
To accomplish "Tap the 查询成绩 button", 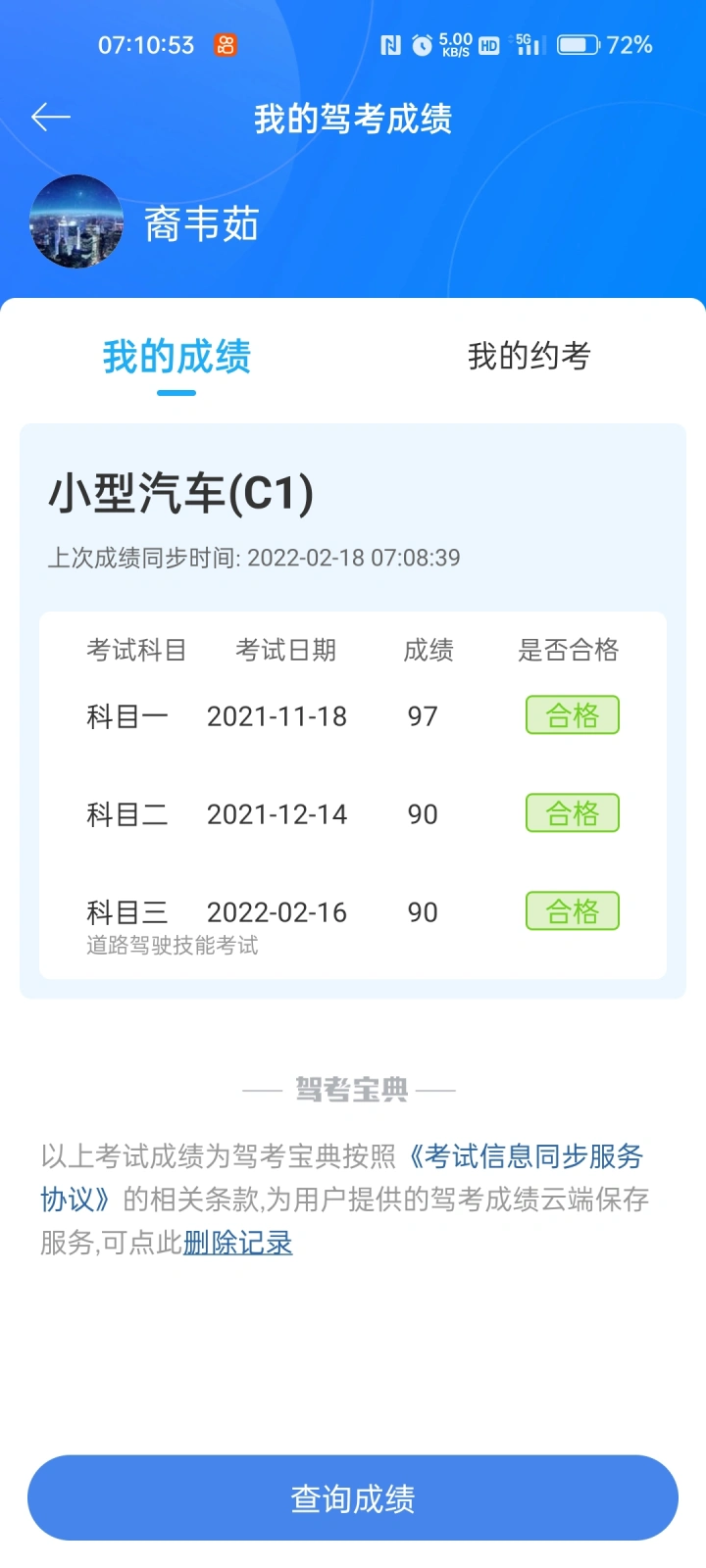I will (x=353, y=1497).
